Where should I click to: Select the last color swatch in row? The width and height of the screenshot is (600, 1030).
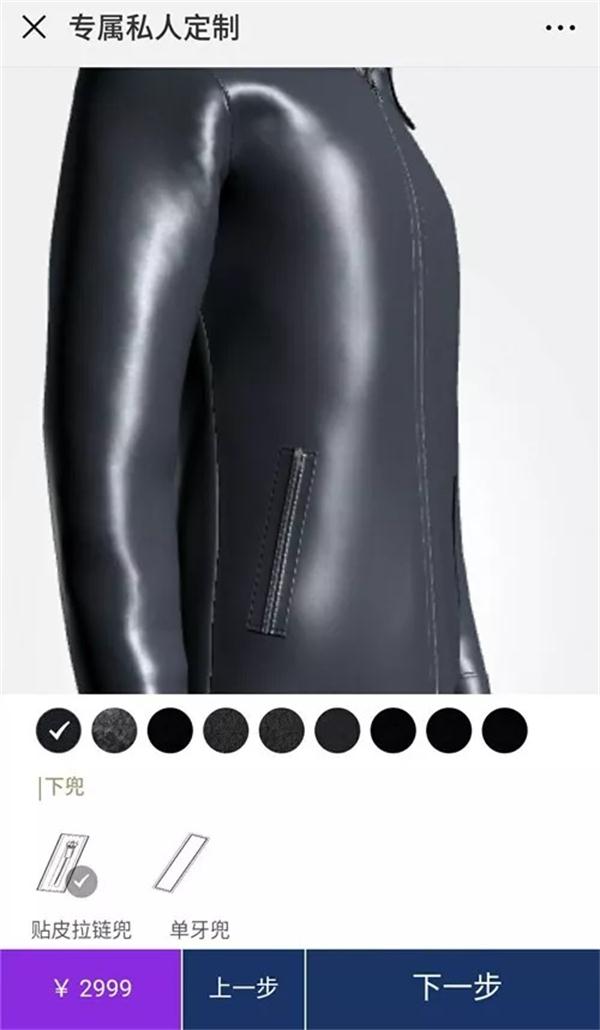point(504,731)
